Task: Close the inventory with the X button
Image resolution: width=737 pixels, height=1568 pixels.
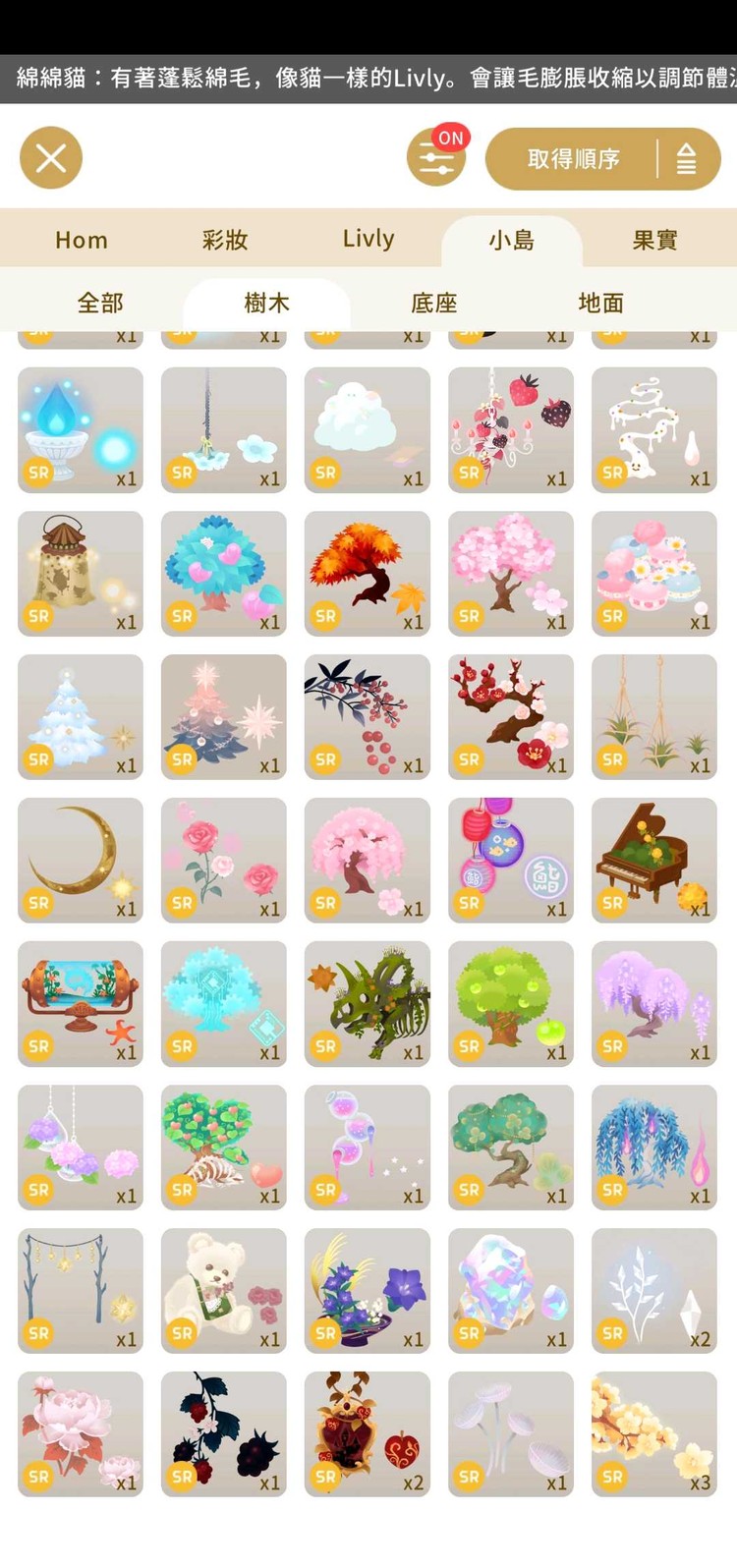Action: pos(51,158)
